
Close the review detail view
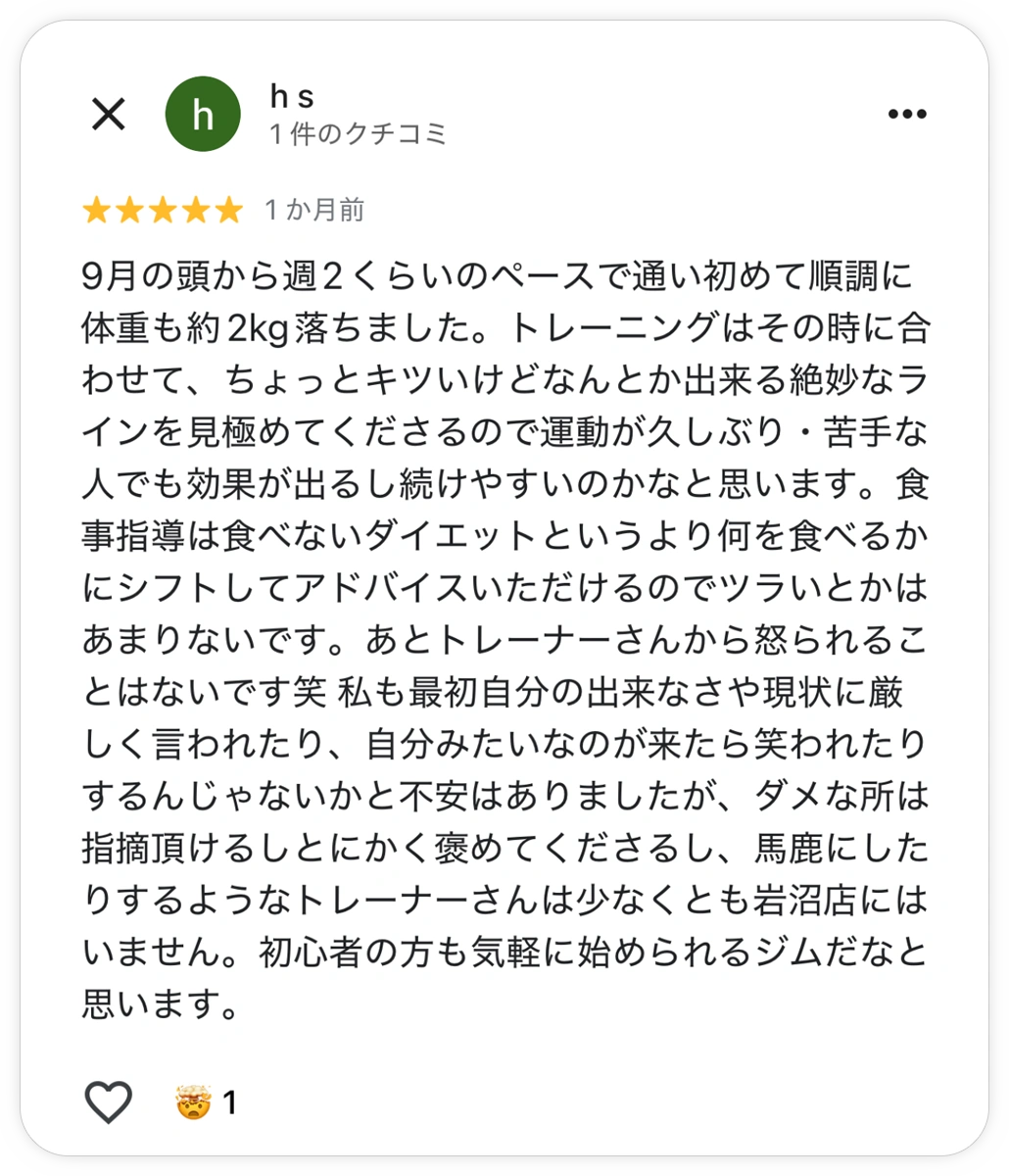point(108,115)
